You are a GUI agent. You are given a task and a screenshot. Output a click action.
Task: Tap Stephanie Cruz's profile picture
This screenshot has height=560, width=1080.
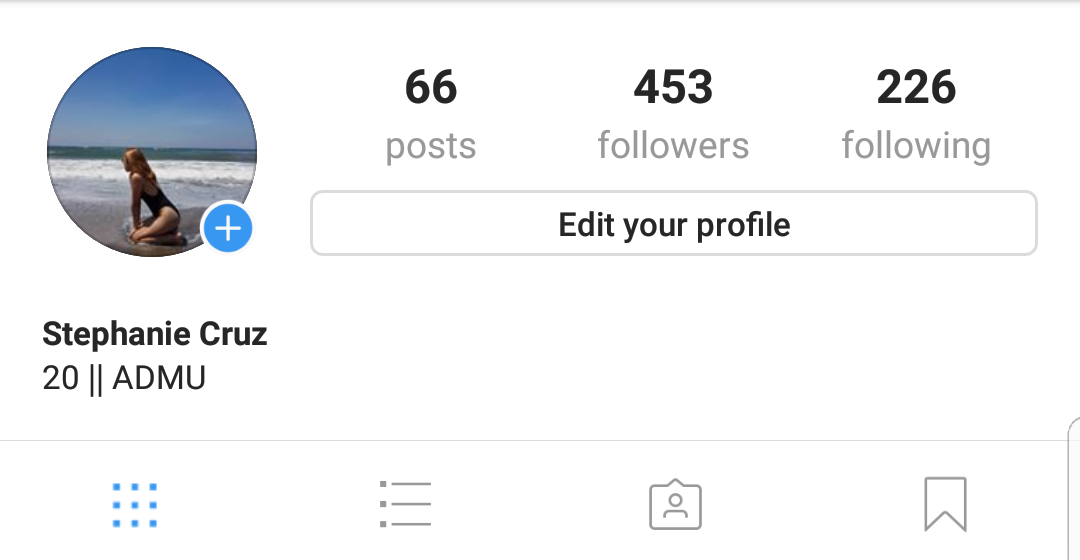pyautogui.click(x=145, y=145)
